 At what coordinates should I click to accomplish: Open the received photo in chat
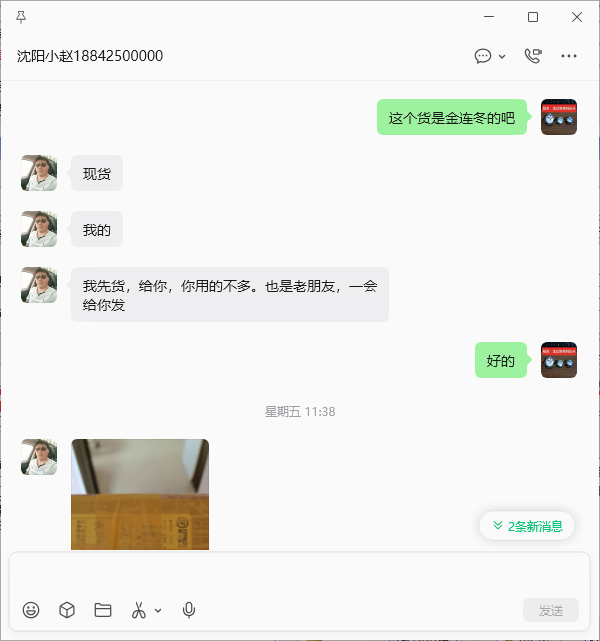click(140, 494)
